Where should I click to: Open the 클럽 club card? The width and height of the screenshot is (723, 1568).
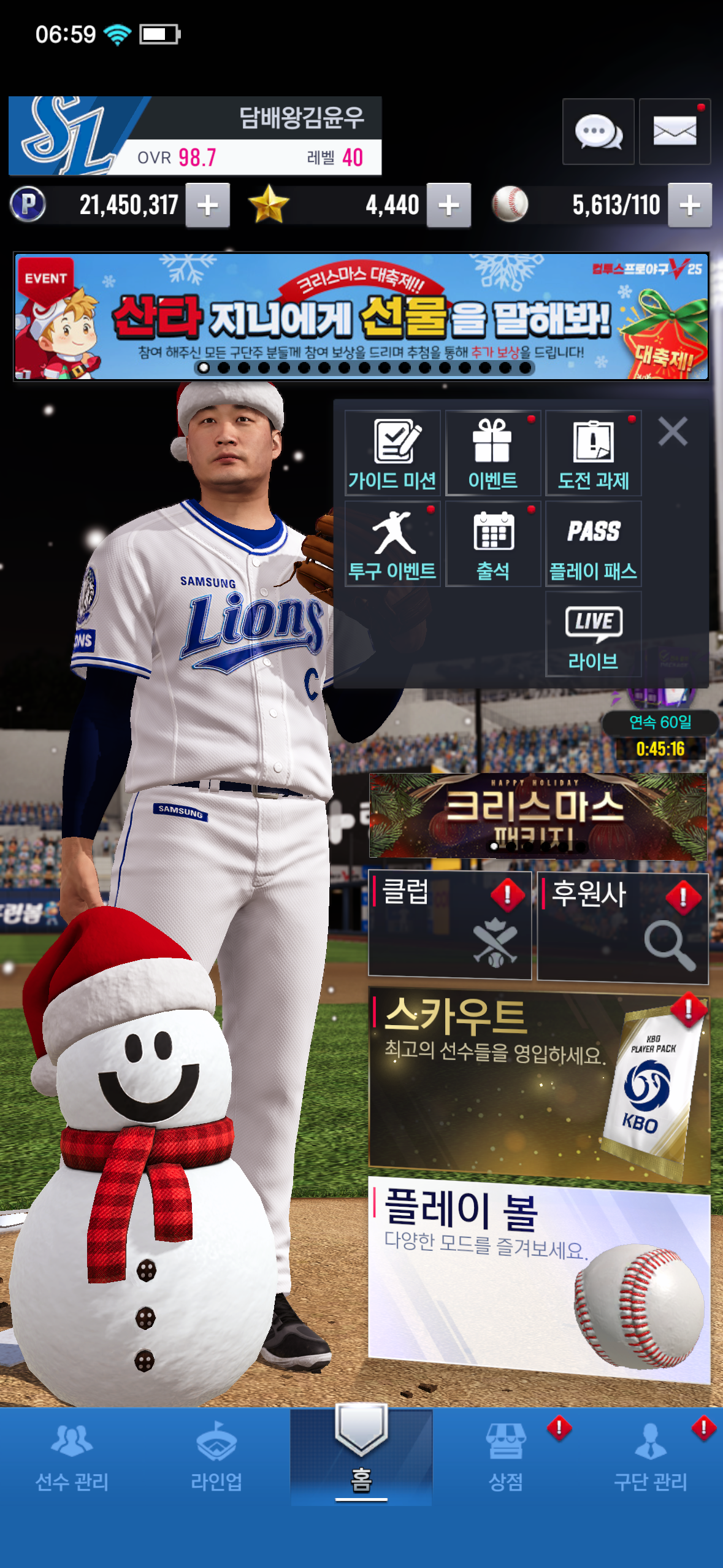tap(449, 924)
